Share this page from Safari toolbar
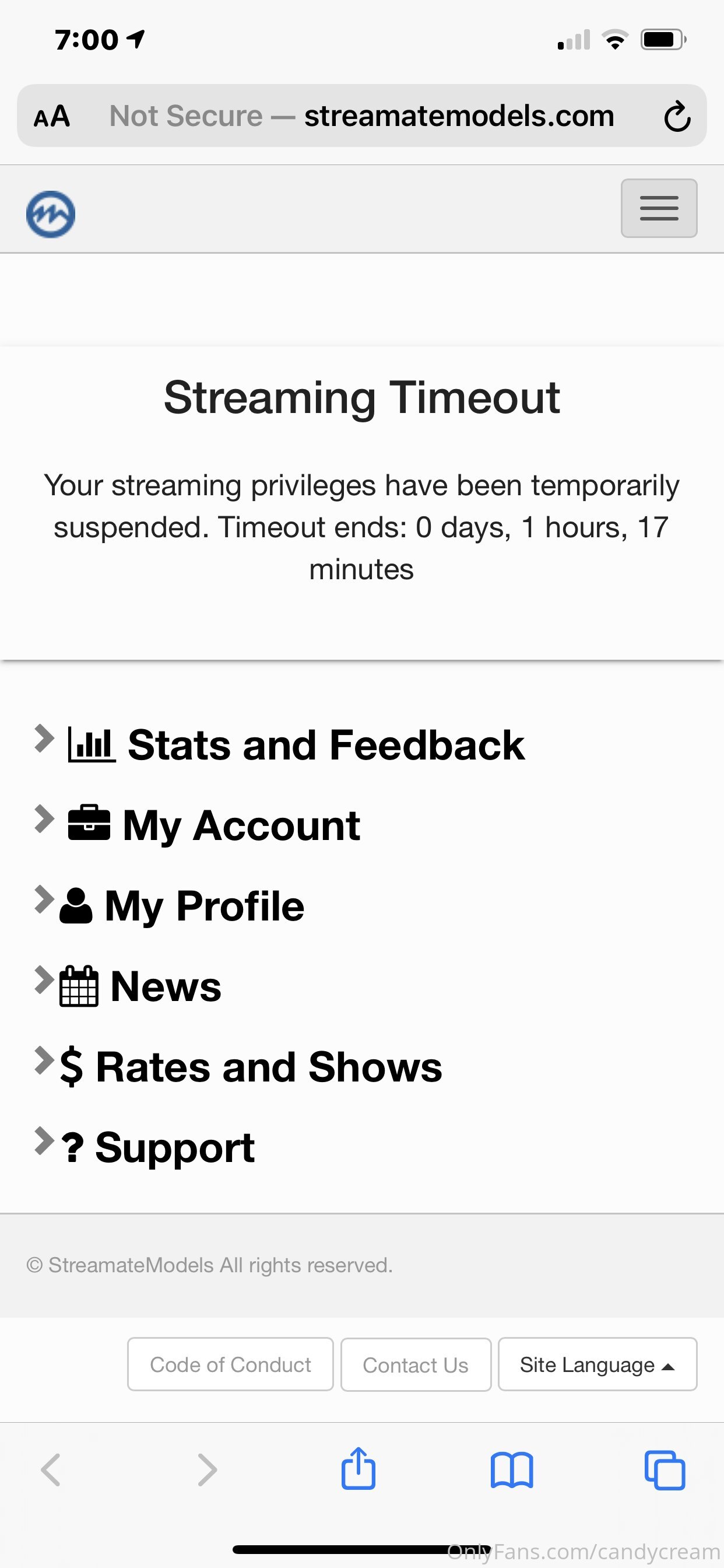724x1568 pixels. tap(359, 1468)
